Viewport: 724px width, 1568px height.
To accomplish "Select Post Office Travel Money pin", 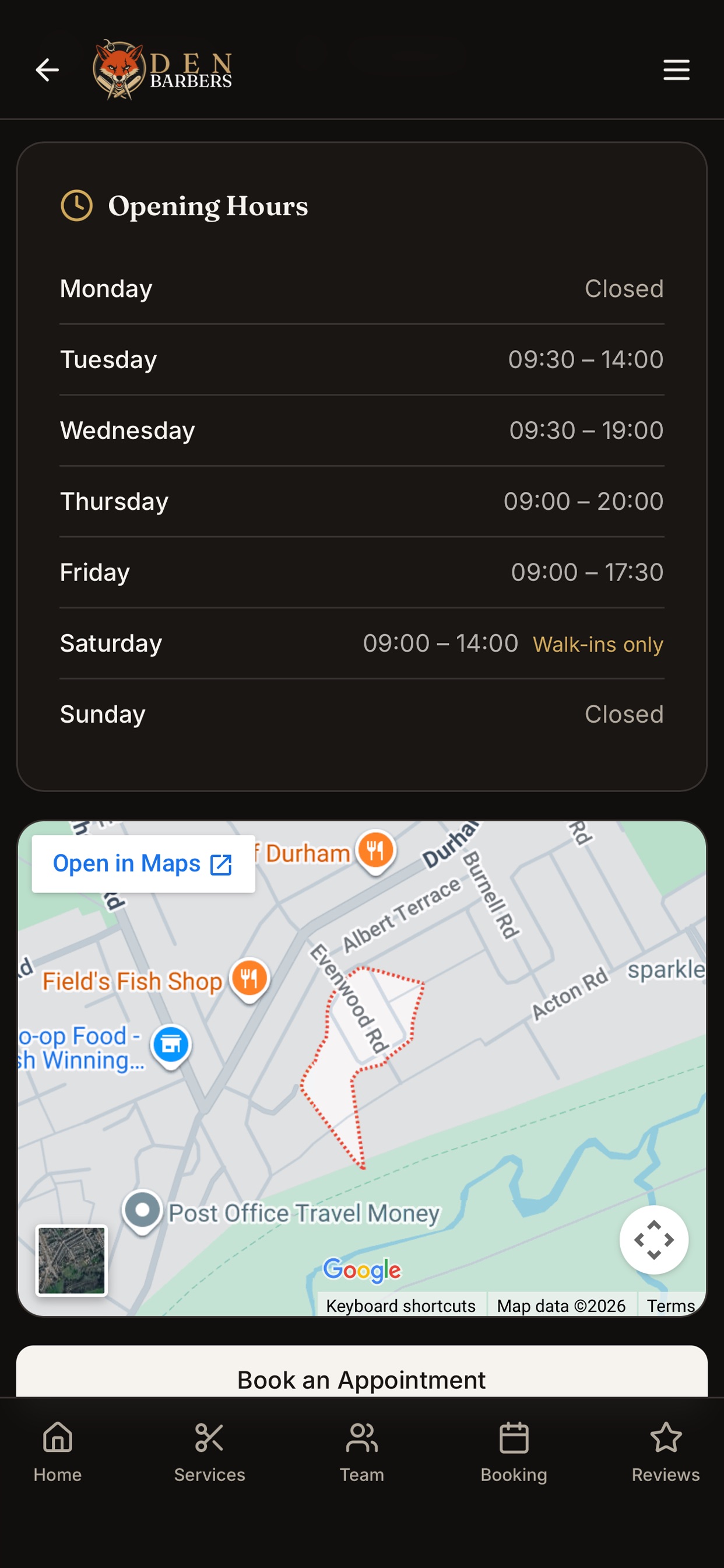I will coord(142,1212).
